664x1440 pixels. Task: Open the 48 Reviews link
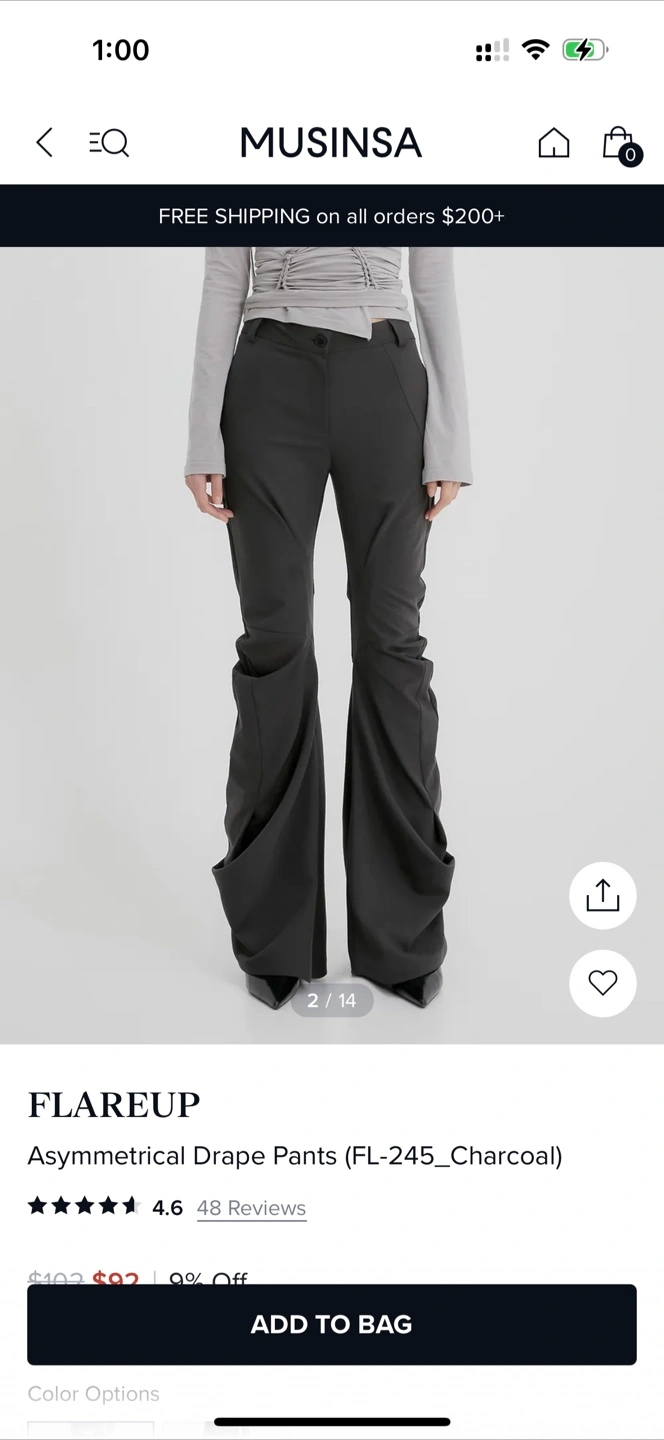point(251,1208)
